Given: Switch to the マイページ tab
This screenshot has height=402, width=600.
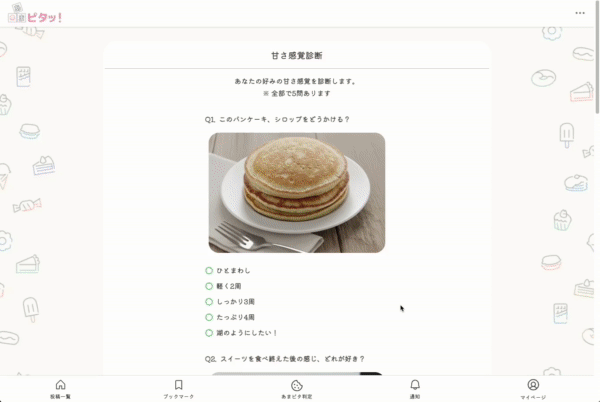Looking at the screenshot, I should click(x=533, y=389).
